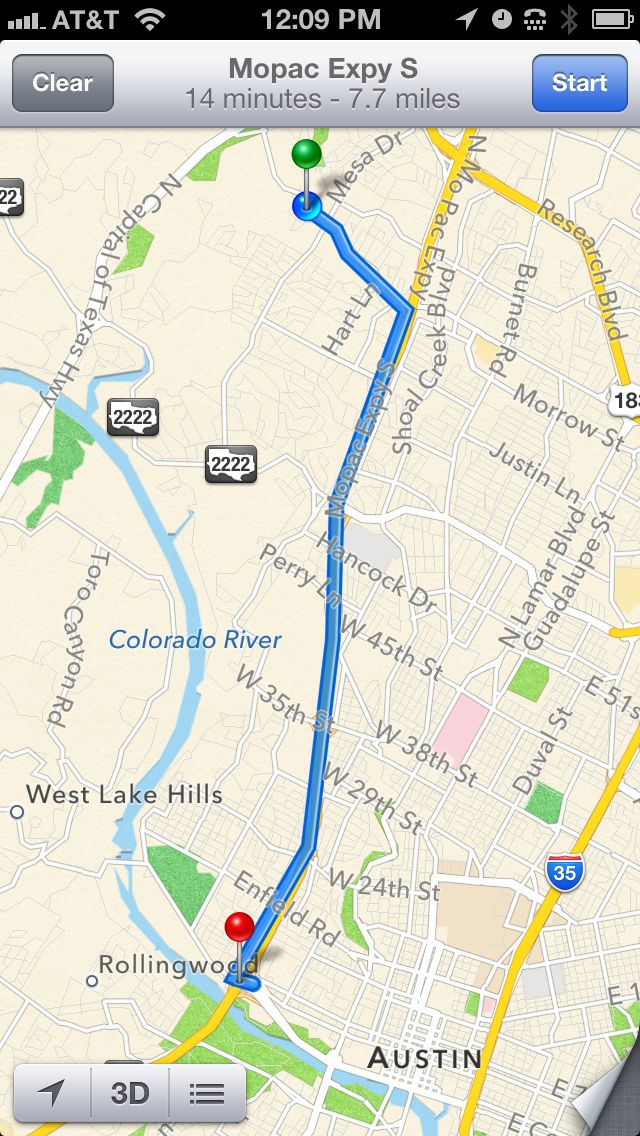Select the red destination pin

[x=239, y=927]
